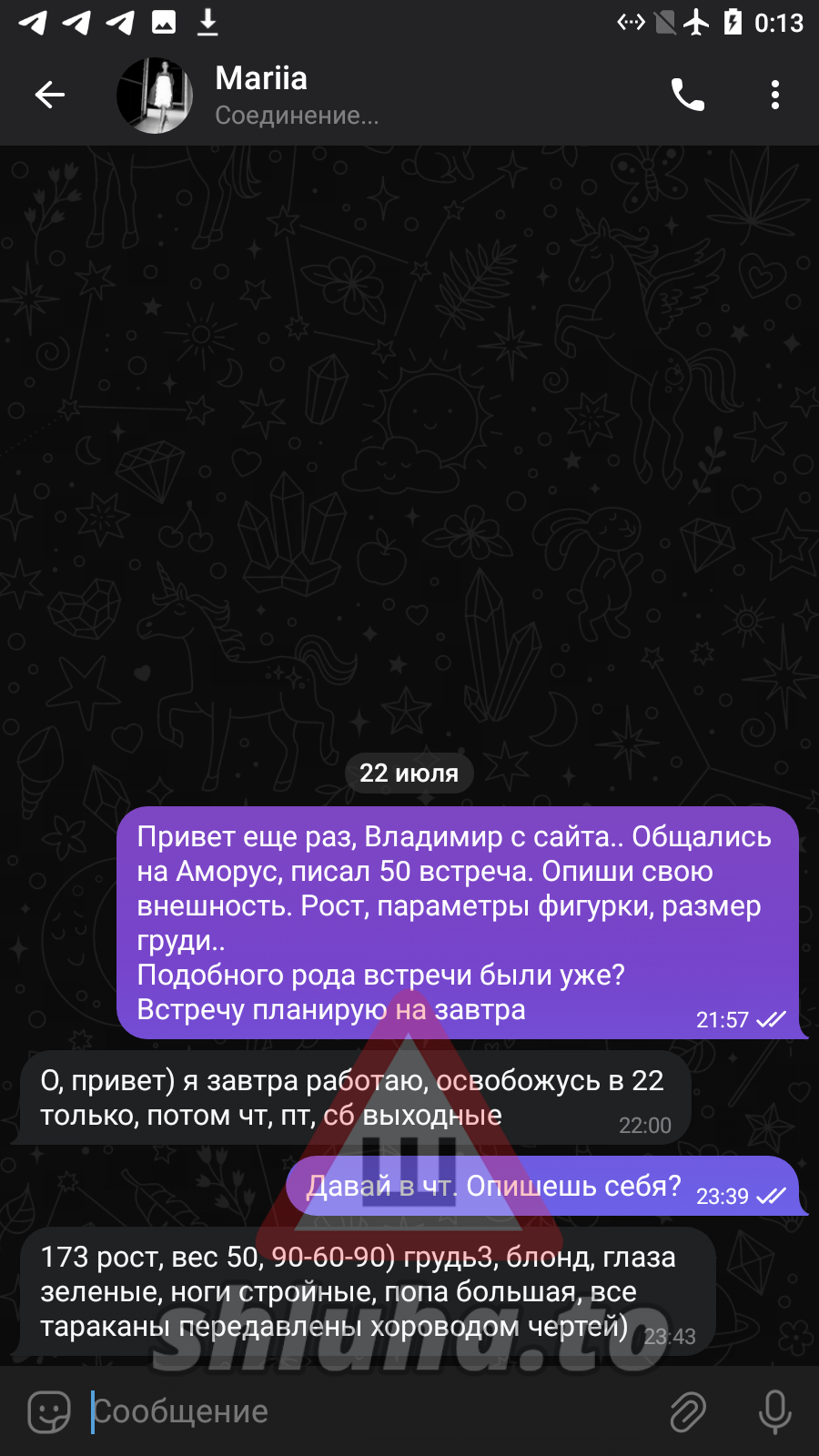Screen dimensions: 819x1456
Task: Attach a file with the paperclip
Action: tap(688, 1411)
